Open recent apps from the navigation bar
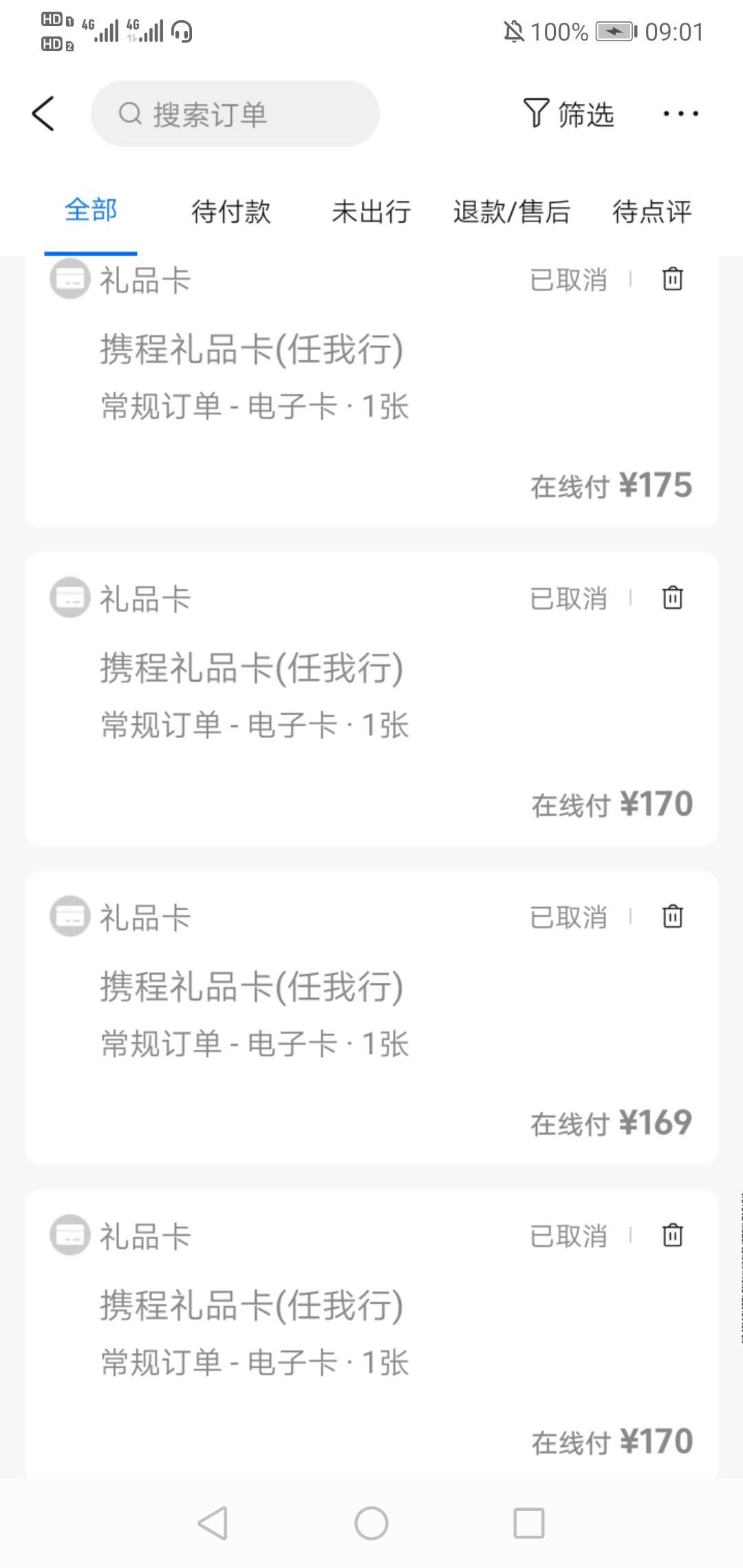 [x=529, y=1523]
